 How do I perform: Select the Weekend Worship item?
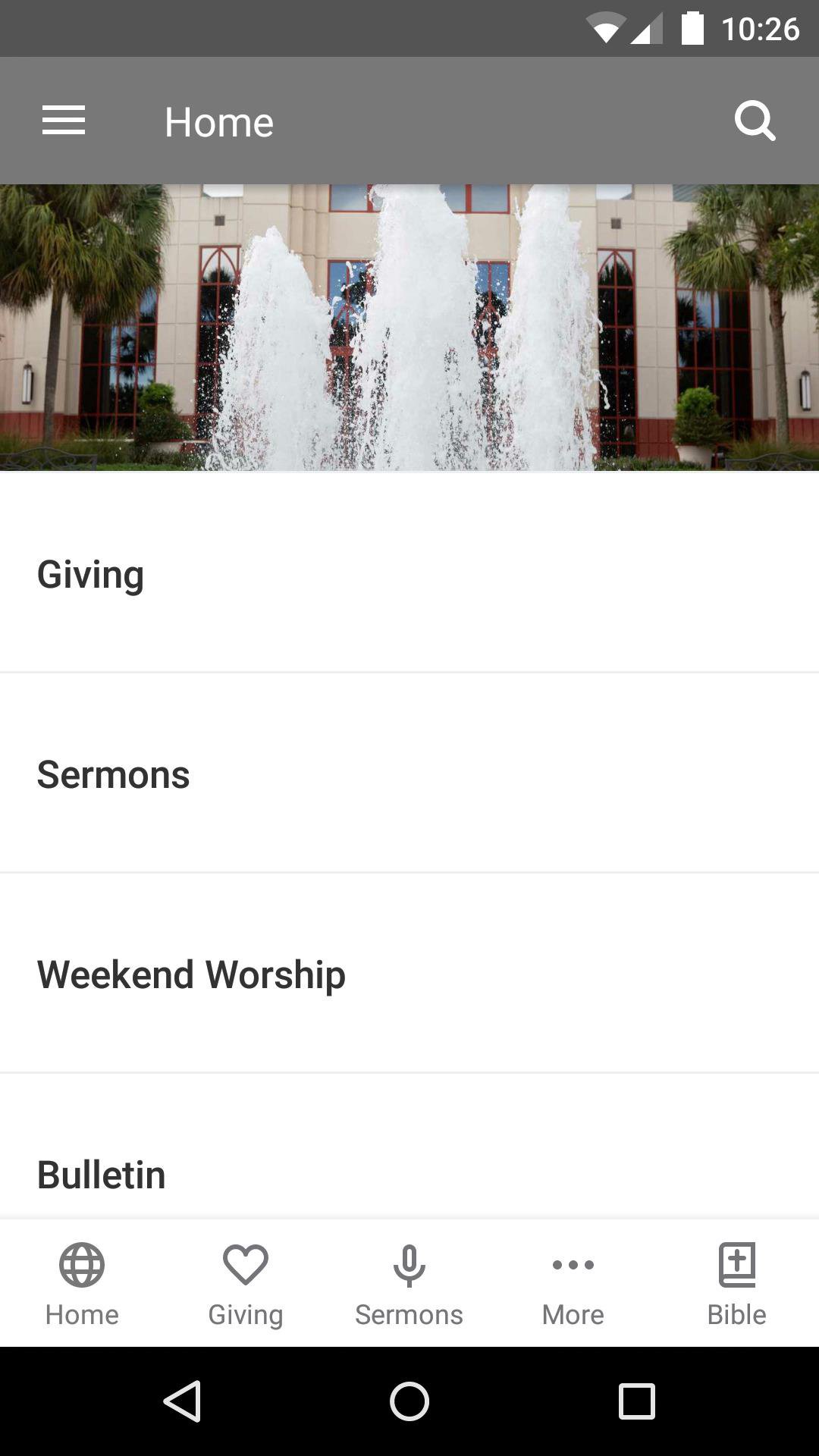click(409, 974)
